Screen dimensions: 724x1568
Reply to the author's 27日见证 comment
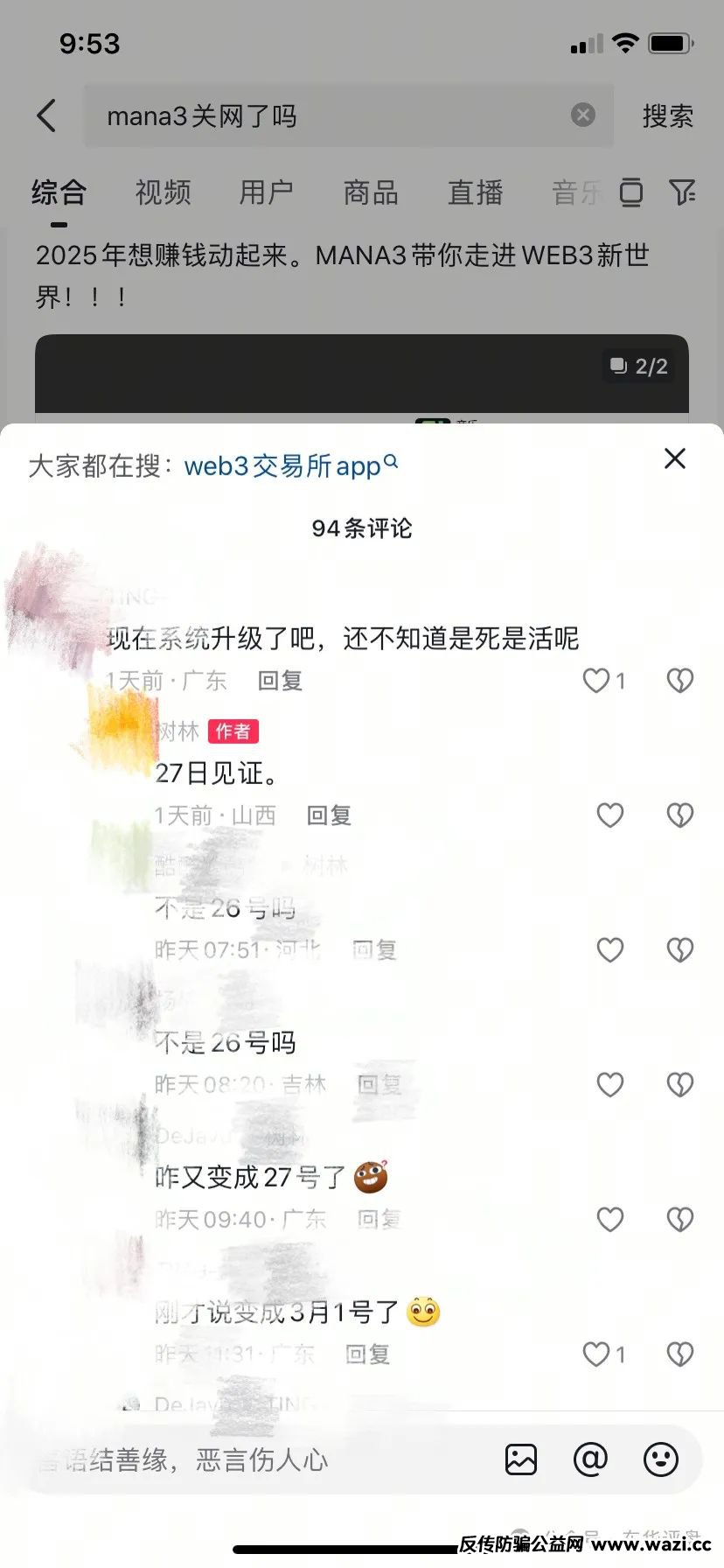[329, 815]
